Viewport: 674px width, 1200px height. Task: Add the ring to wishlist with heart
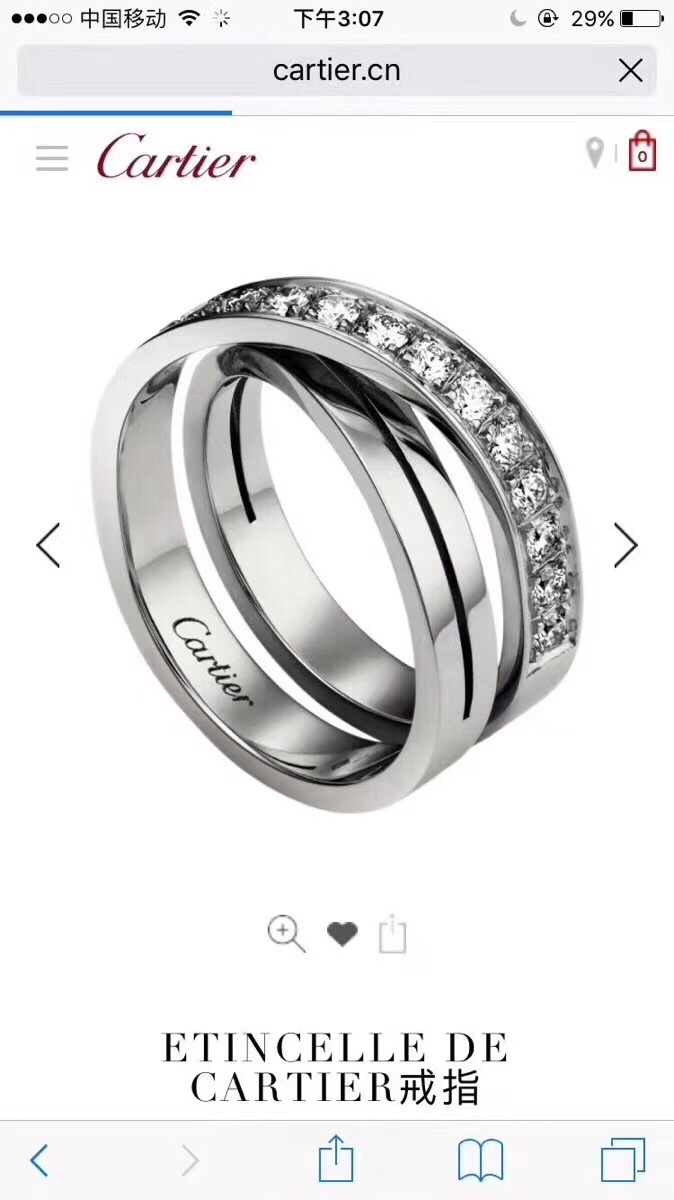tap(342, 934)
